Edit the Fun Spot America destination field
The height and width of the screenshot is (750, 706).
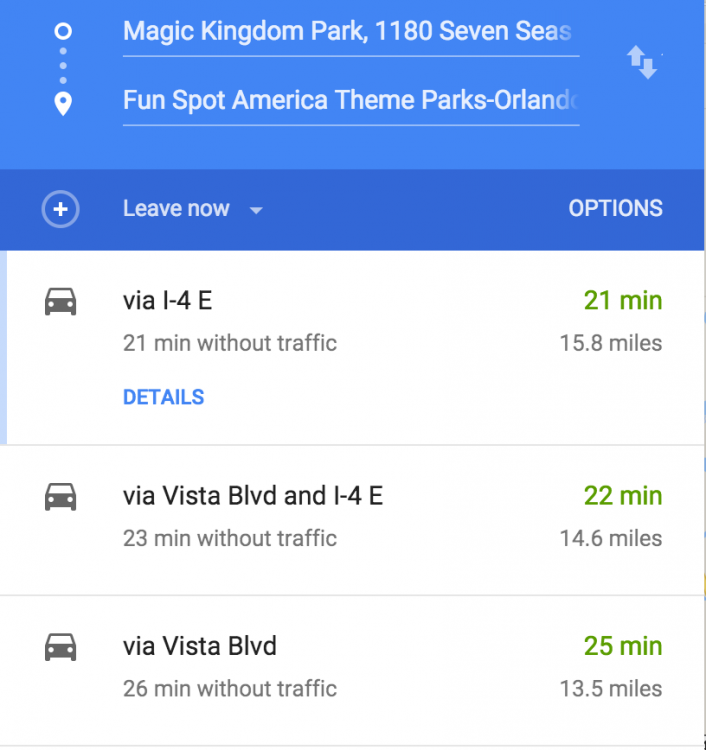[350, 102]
